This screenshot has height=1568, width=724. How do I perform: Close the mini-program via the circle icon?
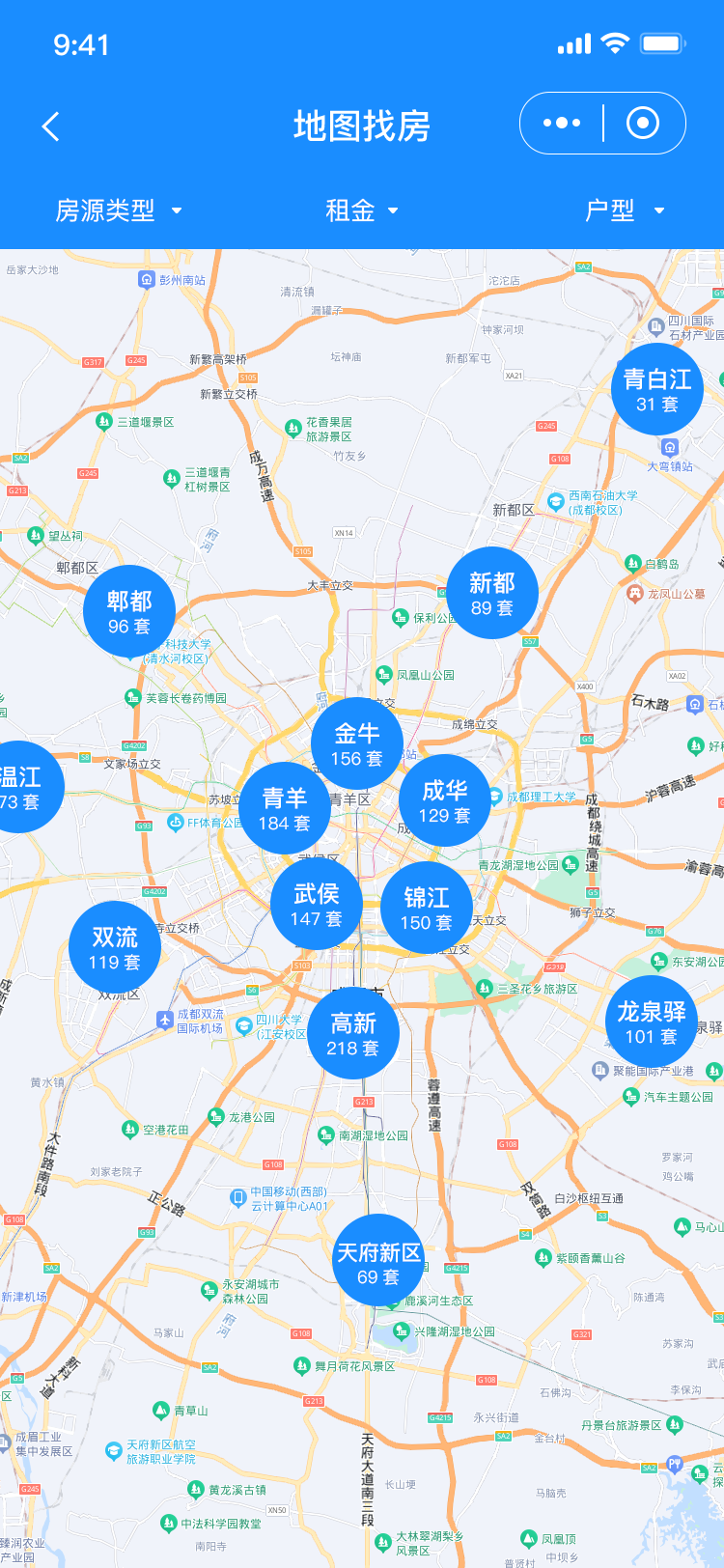coord(643,124)
